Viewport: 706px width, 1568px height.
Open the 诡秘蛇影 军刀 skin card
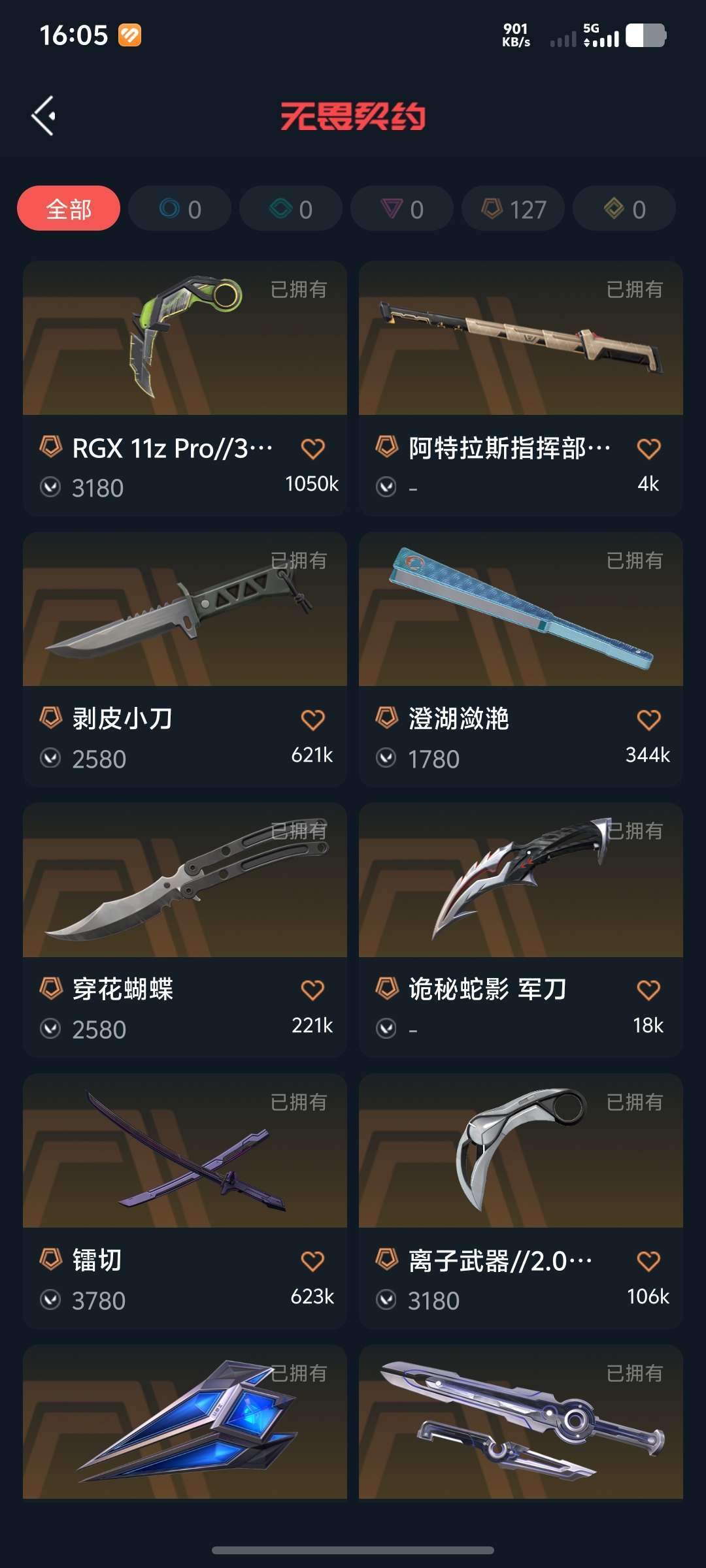click(x=521, y=930)
